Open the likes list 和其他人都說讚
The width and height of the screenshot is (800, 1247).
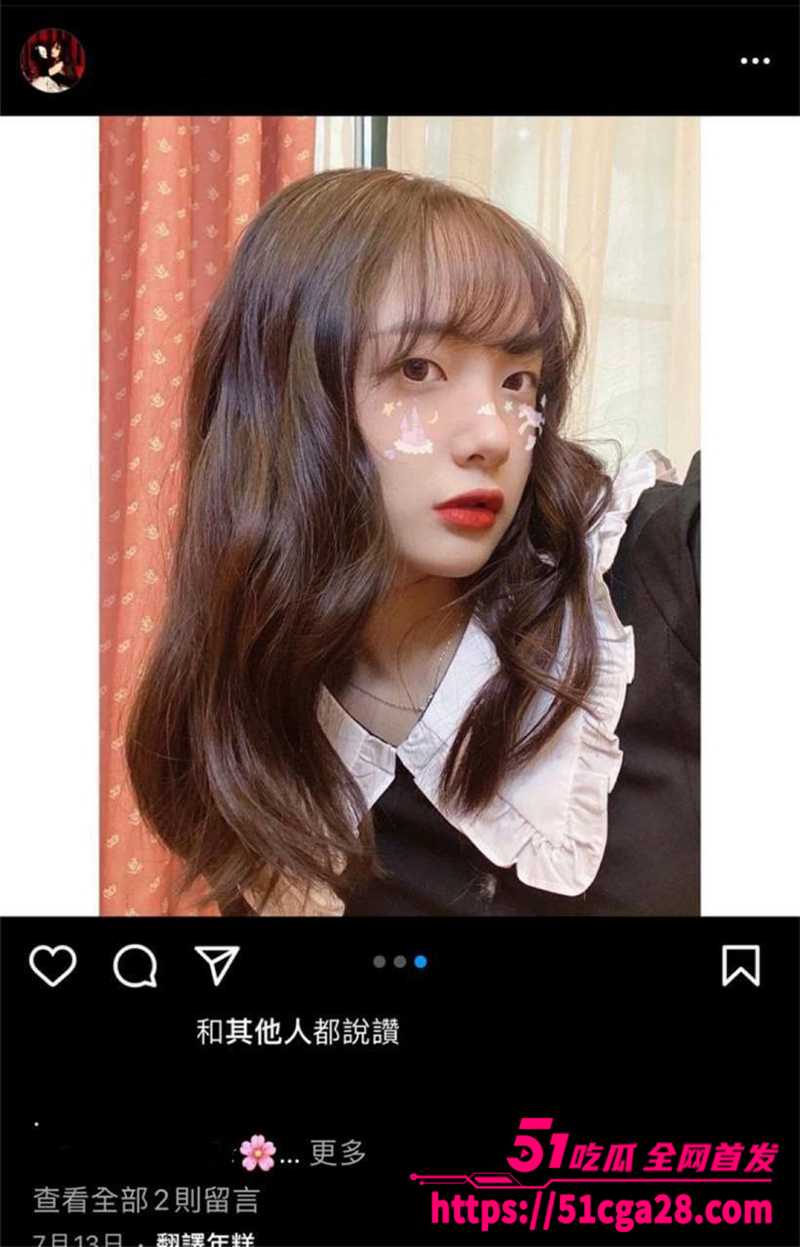pyautogui.click(x=298, y=1032)
